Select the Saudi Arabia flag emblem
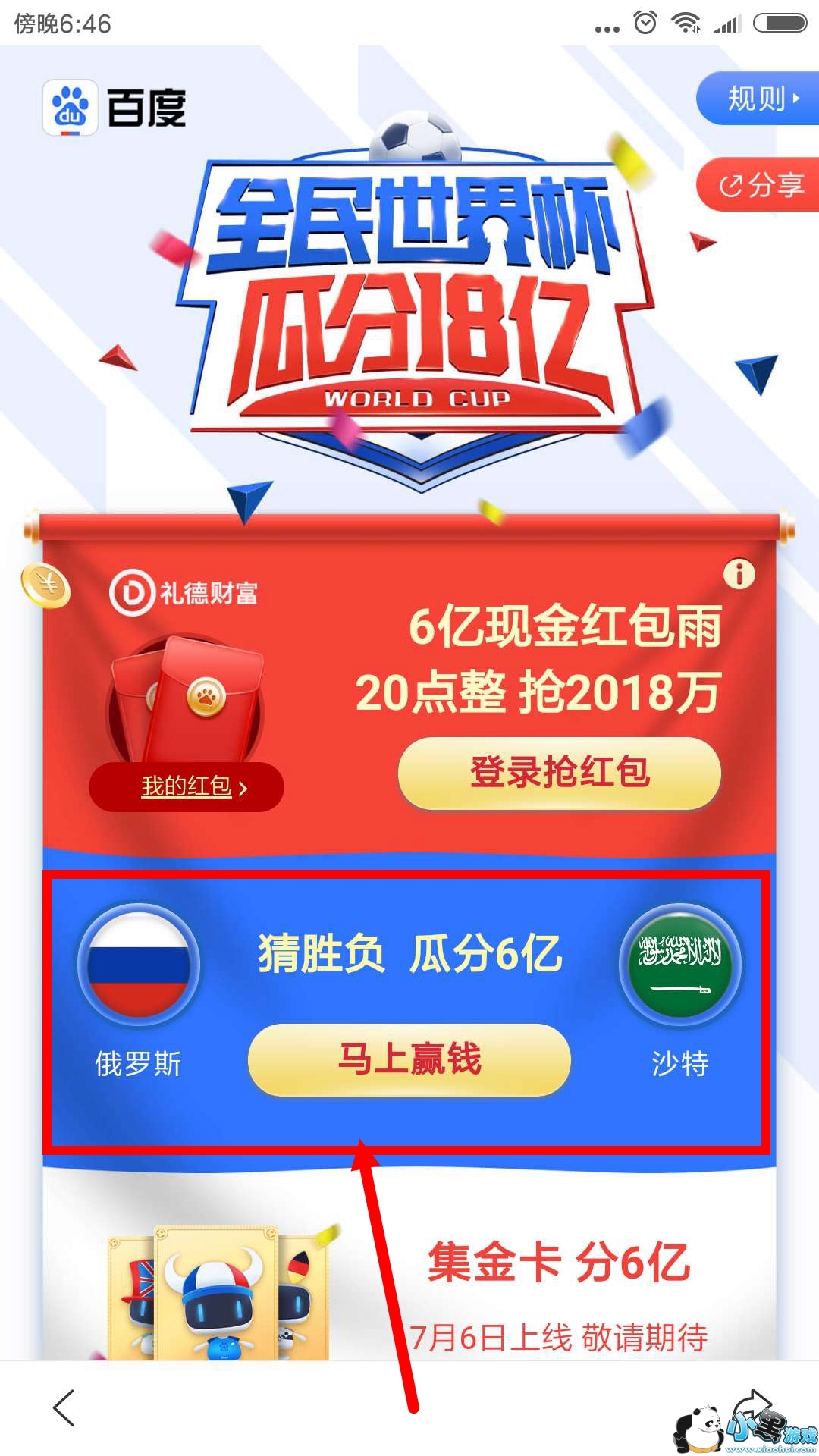Viewport: 819px width, 1456px height. 677,965
